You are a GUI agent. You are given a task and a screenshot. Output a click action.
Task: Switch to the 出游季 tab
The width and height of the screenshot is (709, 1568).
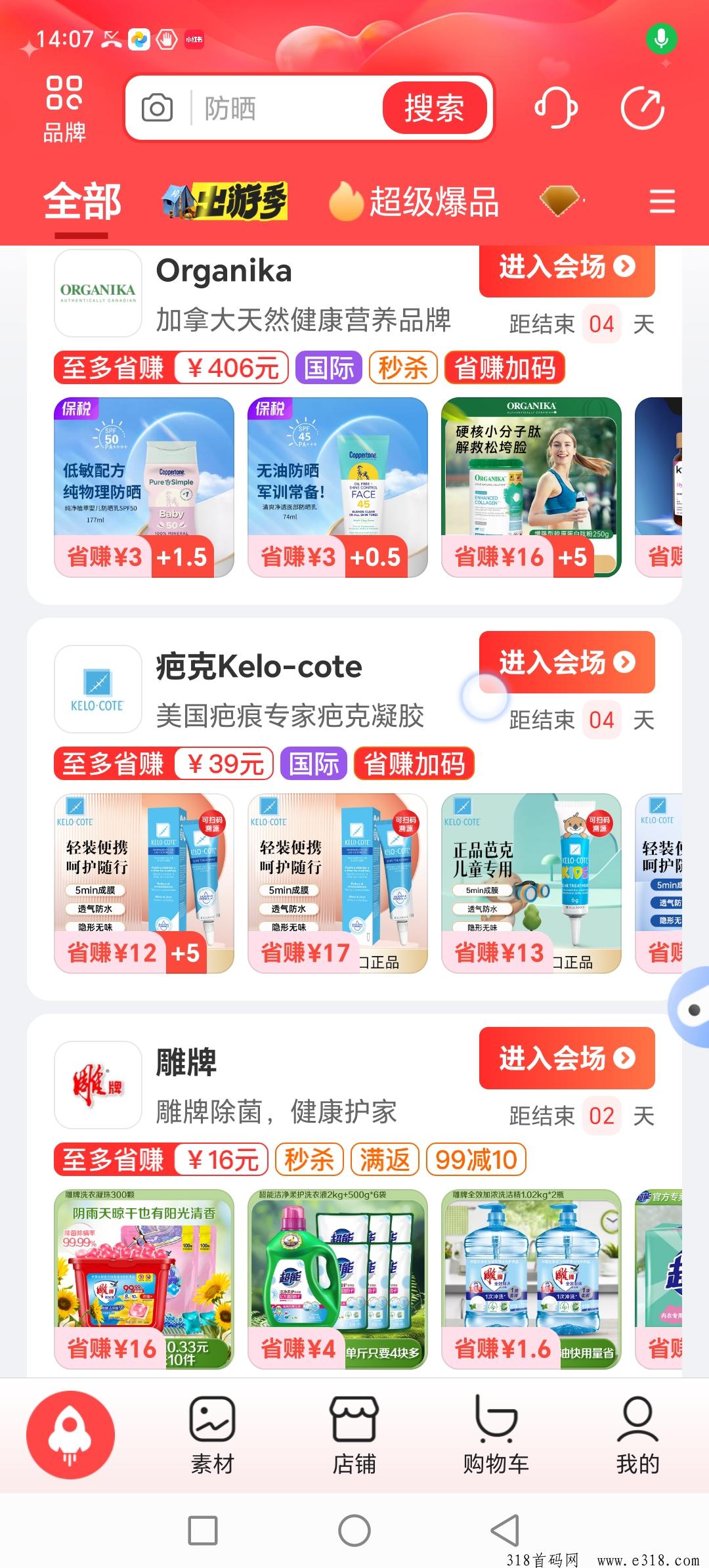(225, 201)
